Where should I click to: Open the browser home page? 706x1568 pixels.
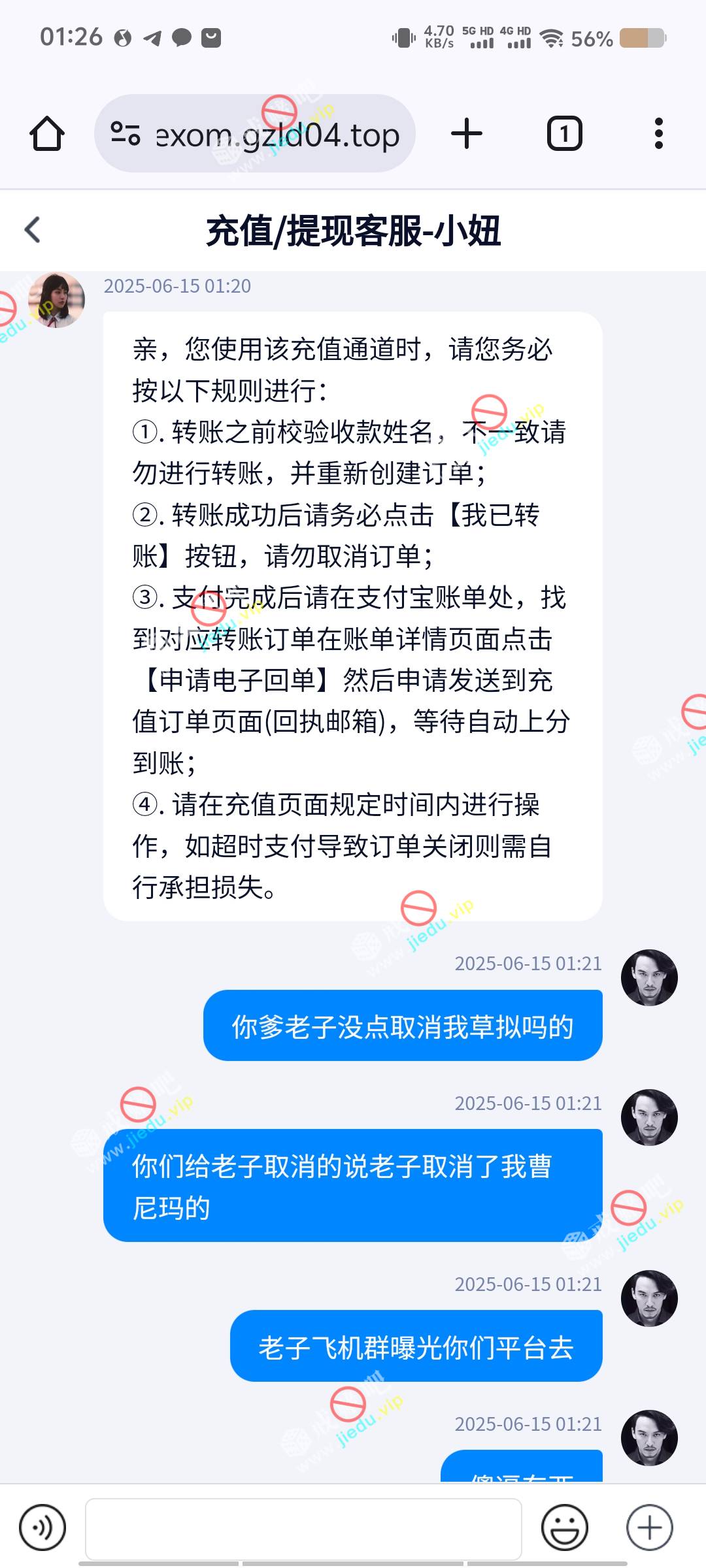point(47,134)
